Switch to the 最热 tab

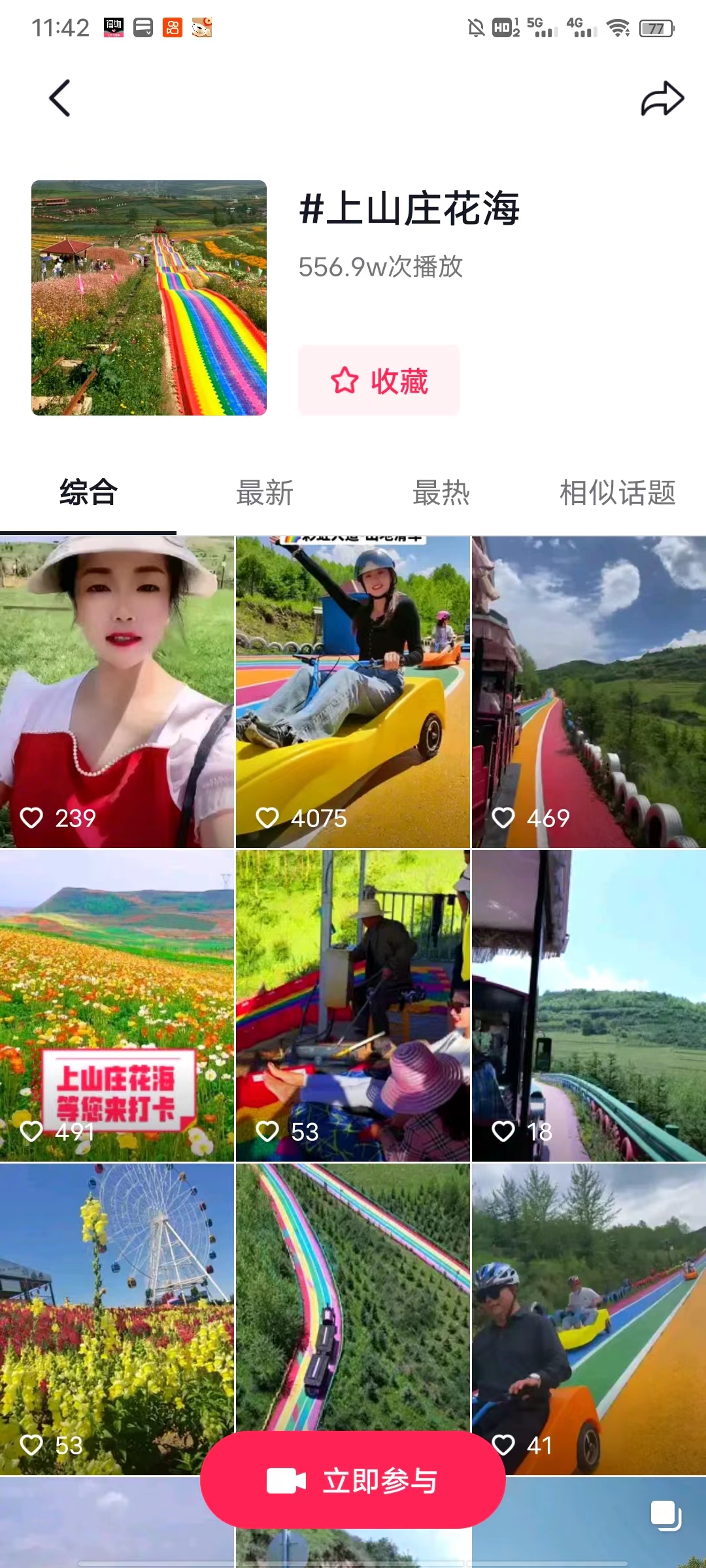pyautogui.click(x=441, y=494)
